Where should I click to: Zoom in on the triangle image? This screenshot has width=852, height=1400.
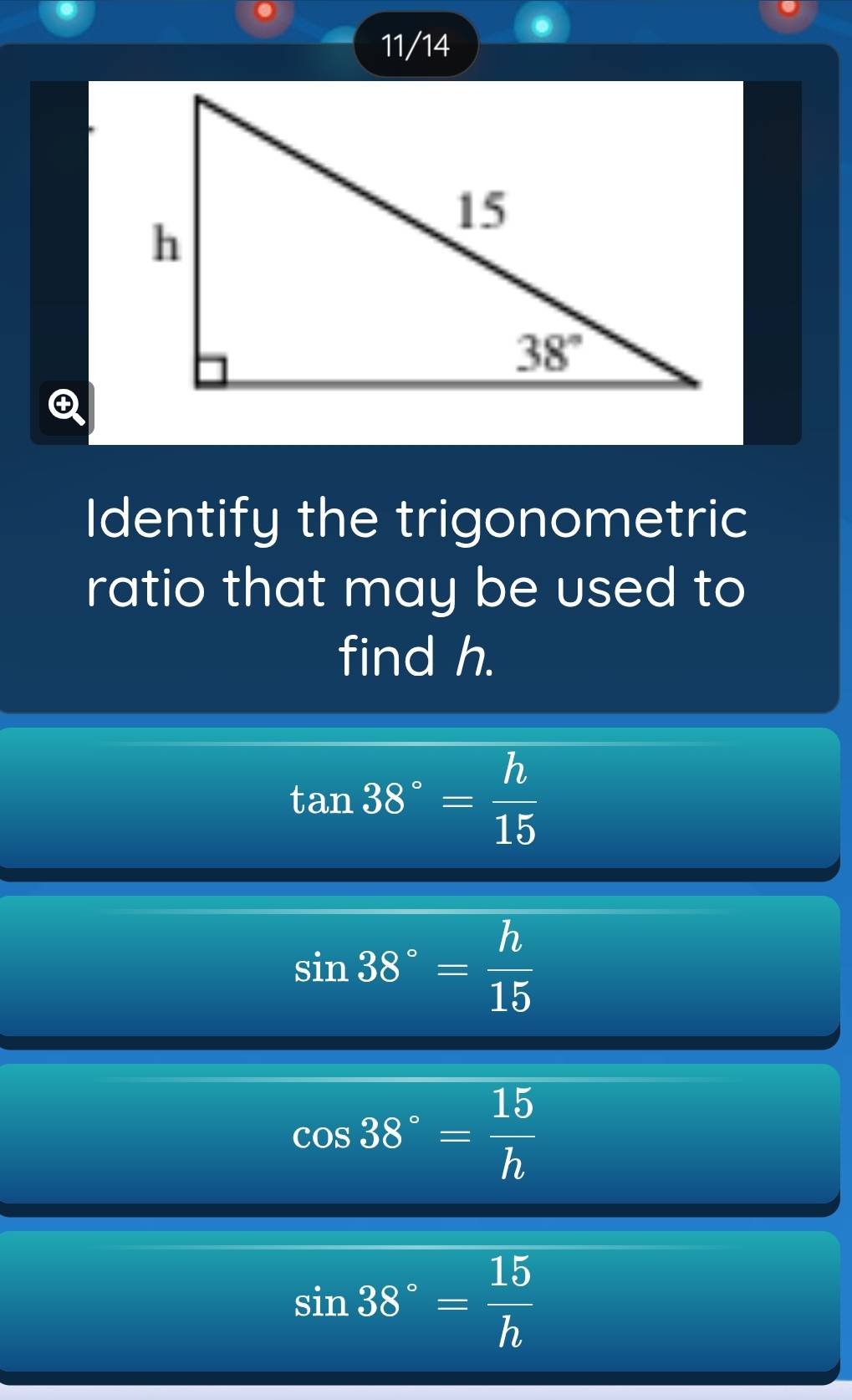click(x=67, y=407)
